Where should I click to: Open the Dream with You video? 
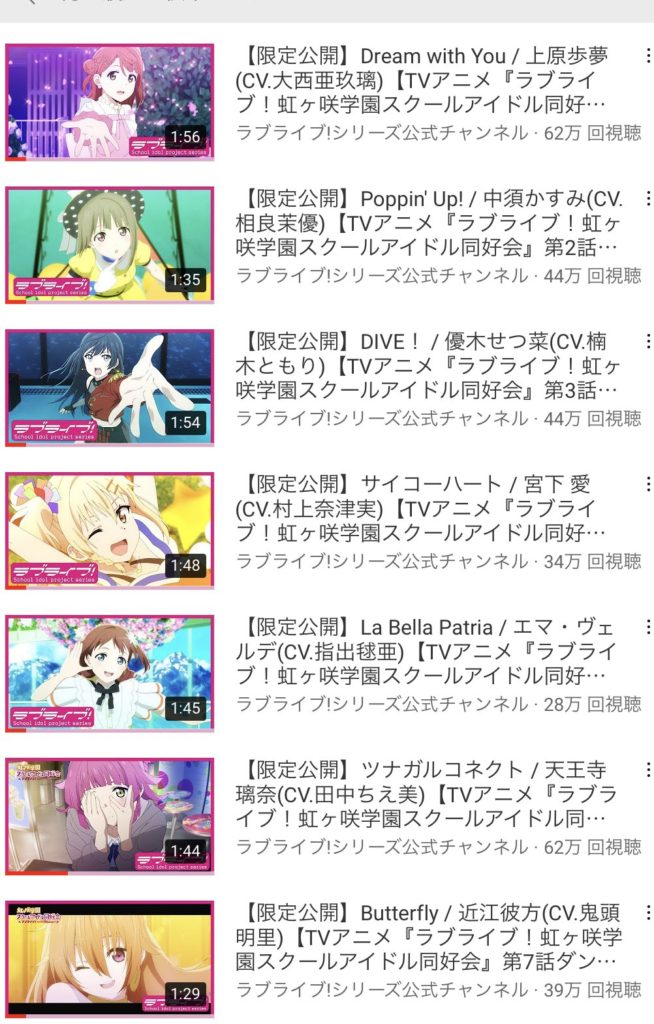point(110,102)
